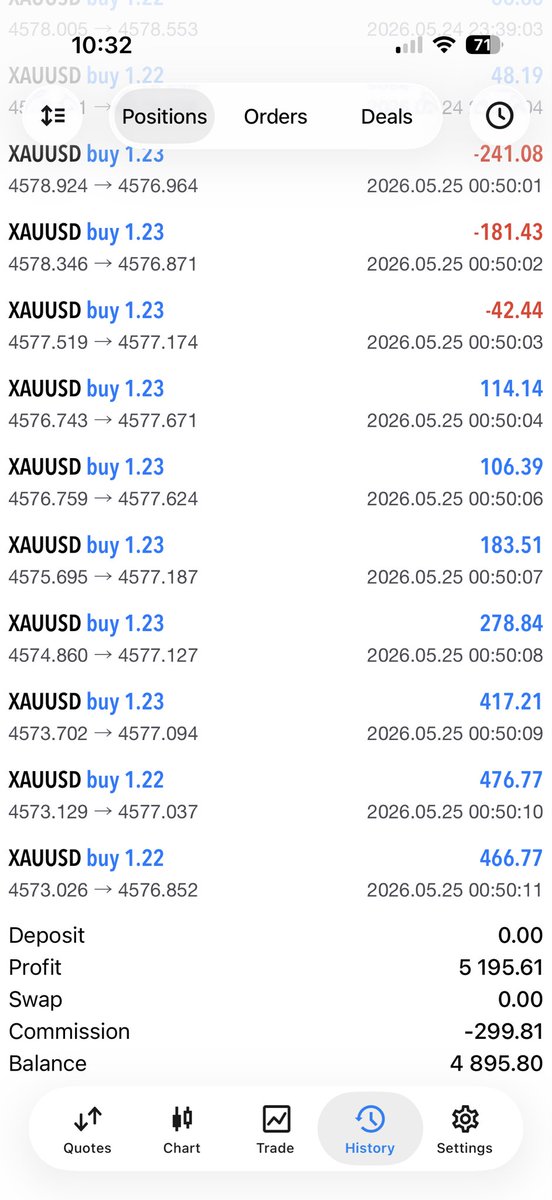The height and width of the screenshot is (1200, 552).
Task: Open the position with profit 114.14
Action: point(276,404)
